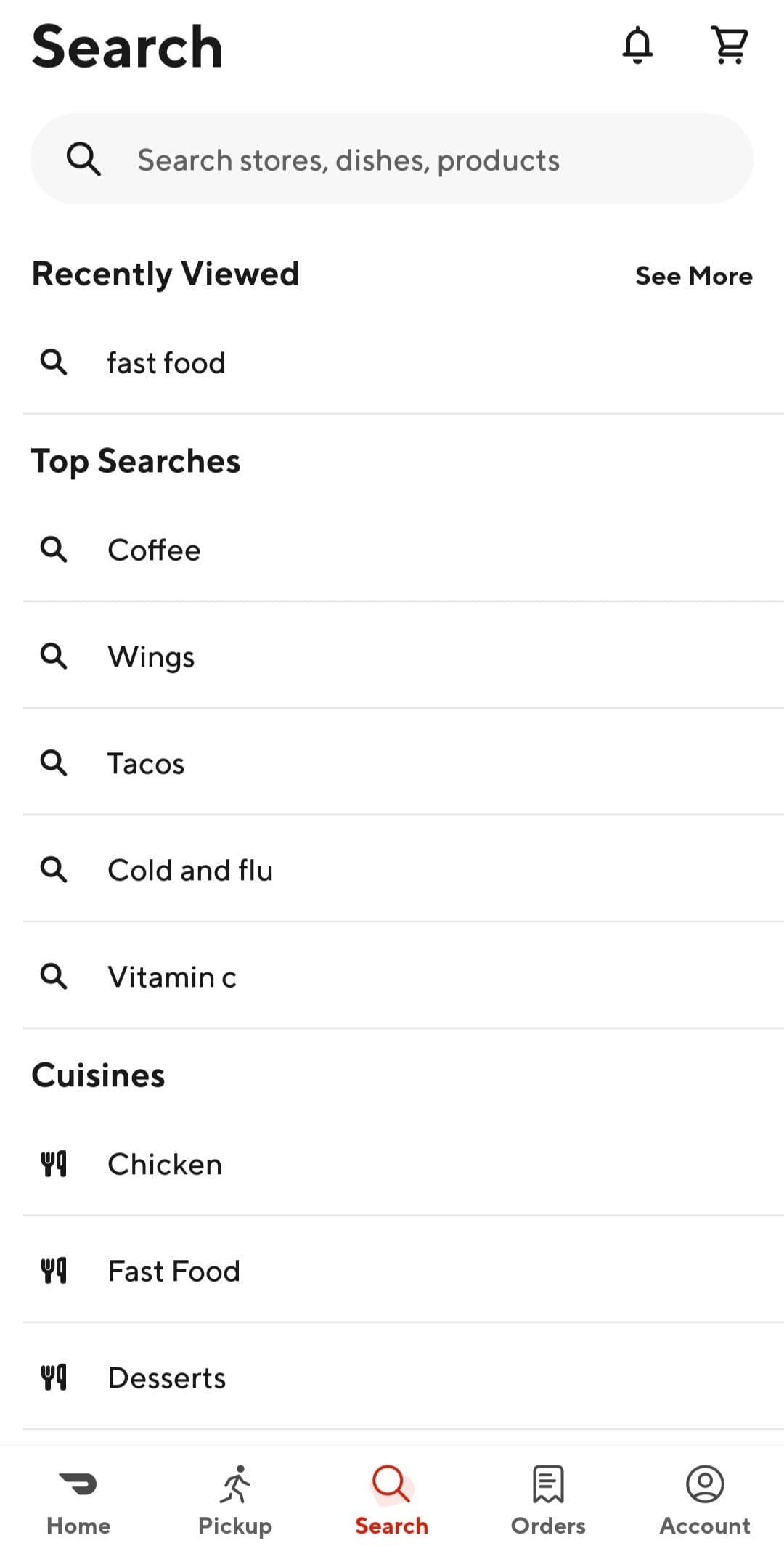See more recently viewed items
The image size is (784, 1546).
tap(693, 276)
